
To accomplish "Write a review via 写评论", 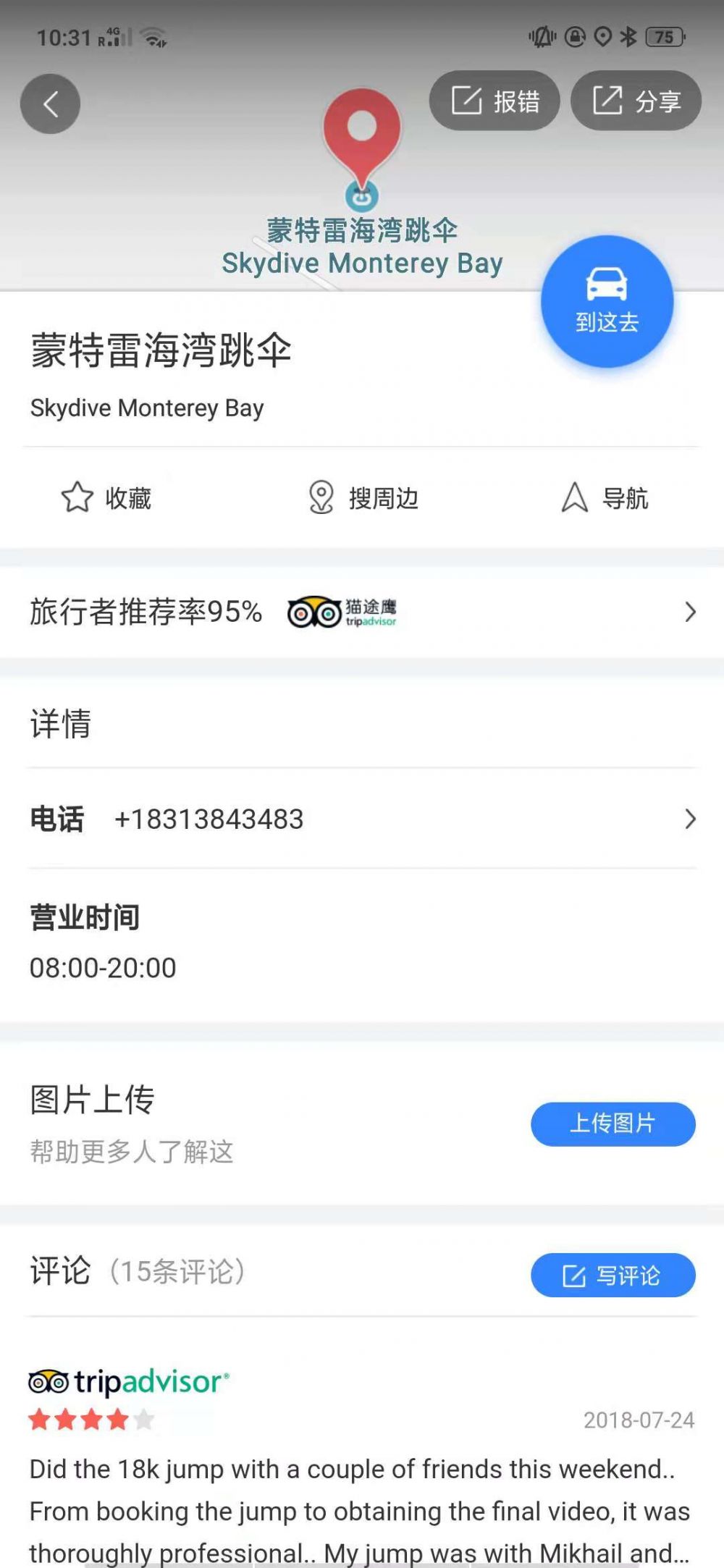I will [613, 1275].
